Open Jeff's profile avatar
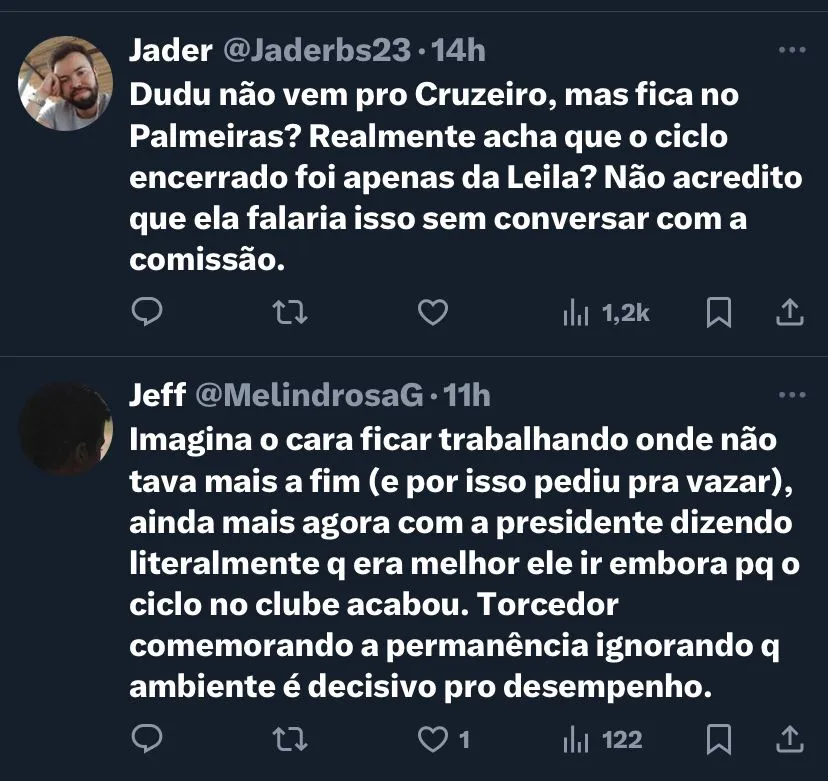 coord(66,428)
